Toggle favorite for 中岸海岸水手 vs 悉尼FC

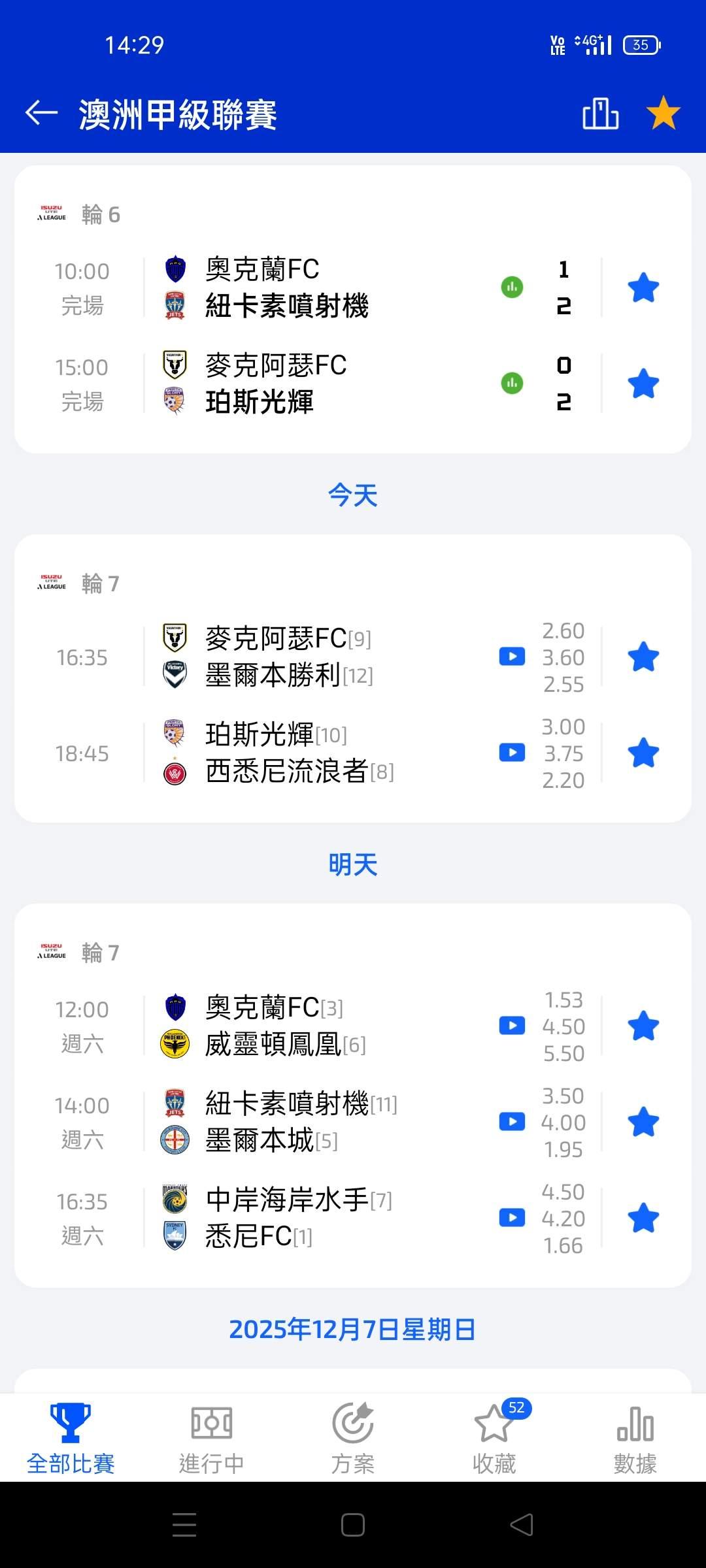click(x=643, y=1218)
